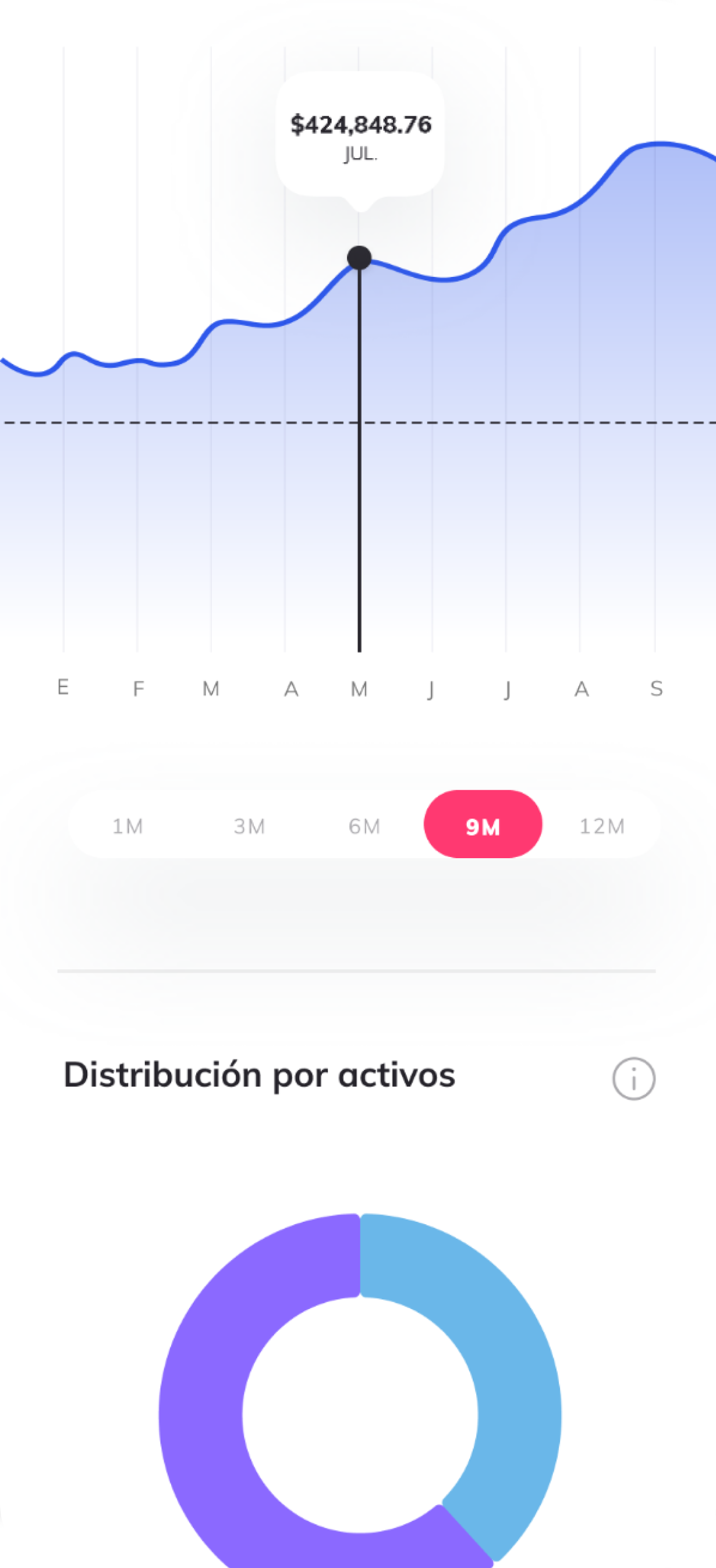Switch to the 12M period
The width and height of the screenshot is (716, 1568).
click(x=601, y=826)
